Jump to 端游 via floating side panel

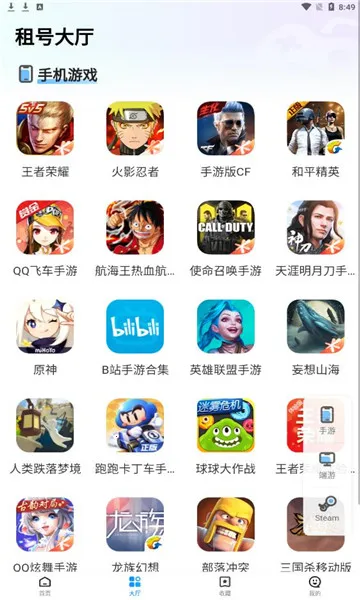(x=327, y=465)
